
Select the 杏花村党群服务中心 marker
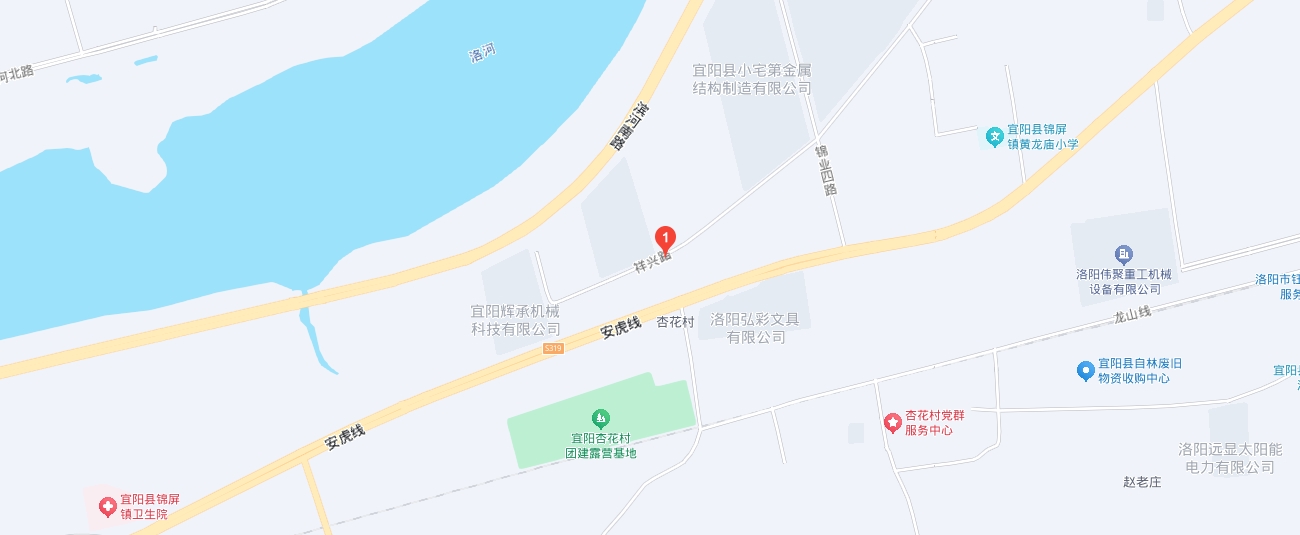[892, 423]
